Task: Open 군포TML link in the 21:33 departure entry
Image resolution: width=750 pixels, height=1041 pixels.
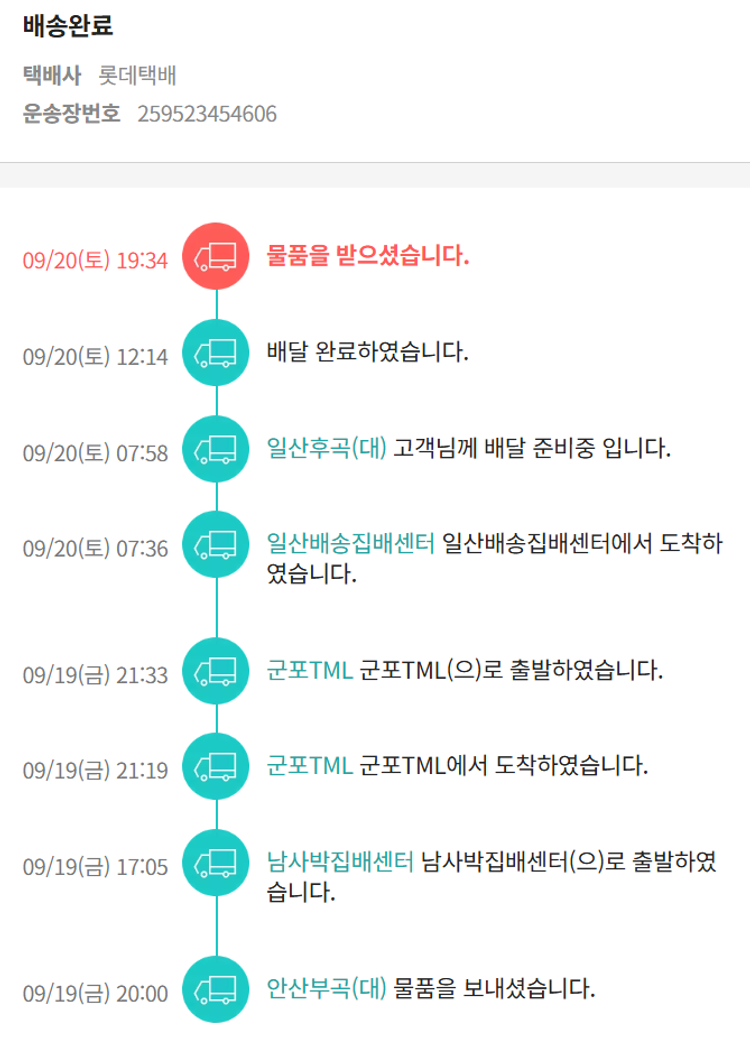Action: 310,670
